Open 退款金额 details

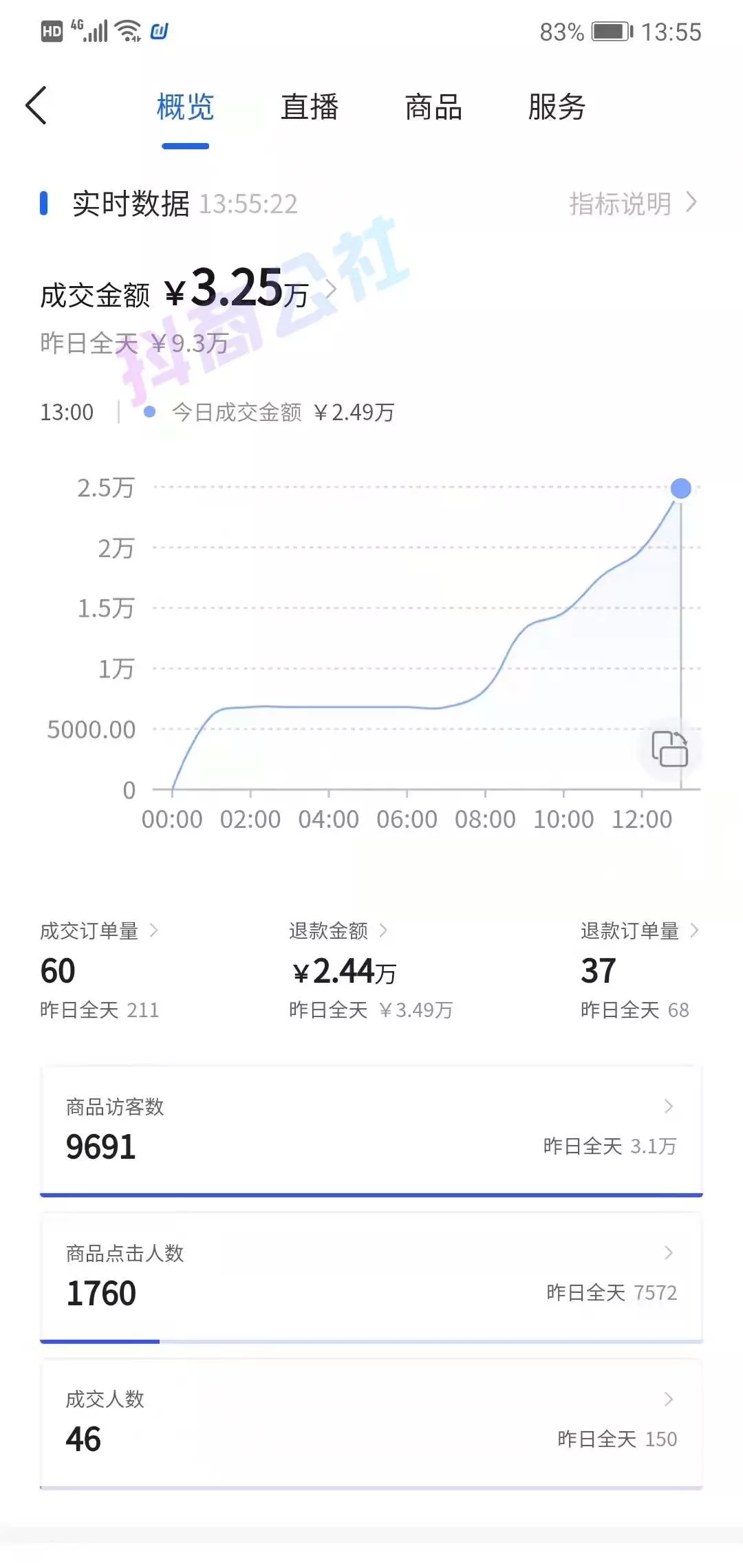338,930
